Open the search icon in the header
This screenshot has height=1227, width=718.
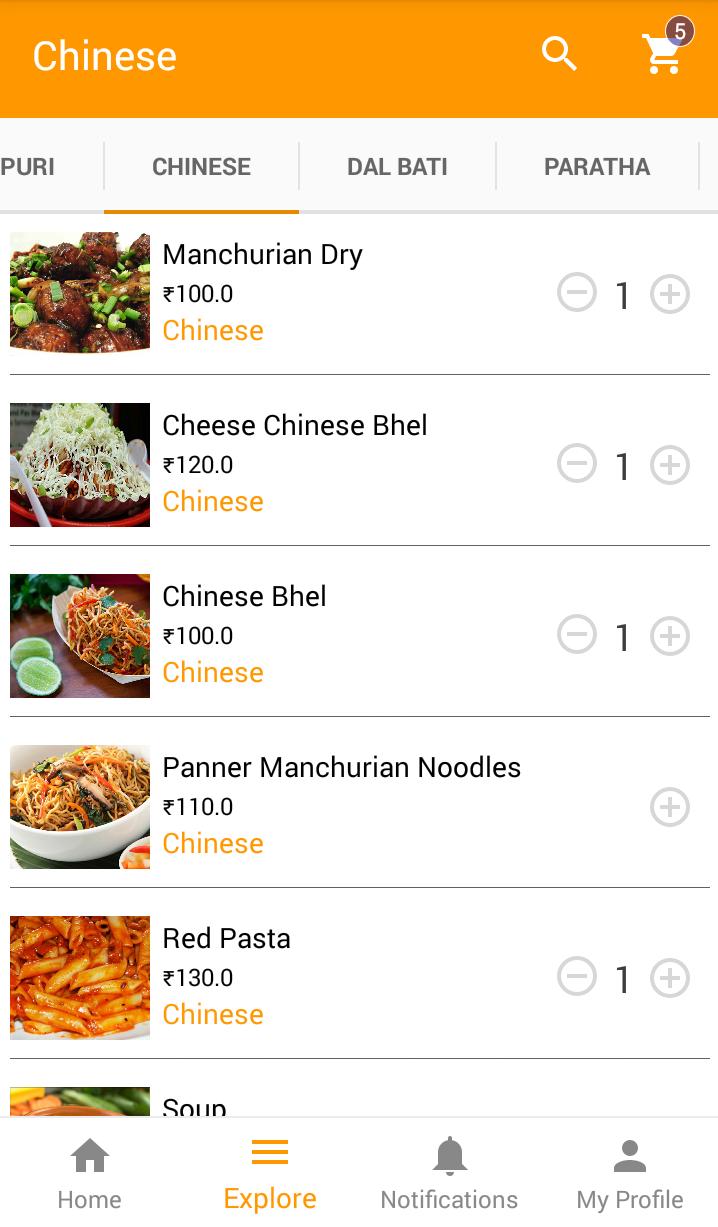559,54
